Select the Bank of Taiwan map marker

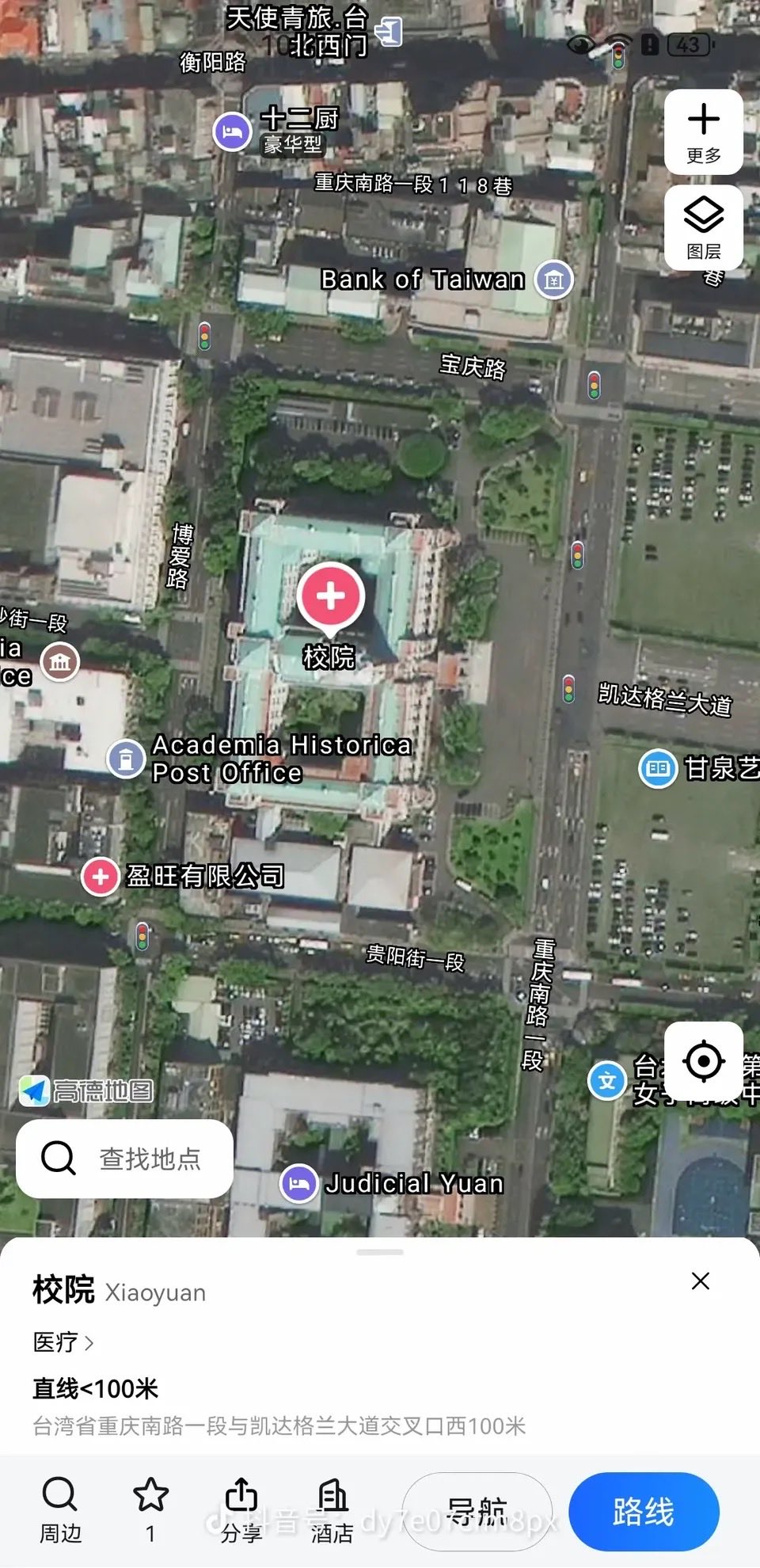coord(553,280)
